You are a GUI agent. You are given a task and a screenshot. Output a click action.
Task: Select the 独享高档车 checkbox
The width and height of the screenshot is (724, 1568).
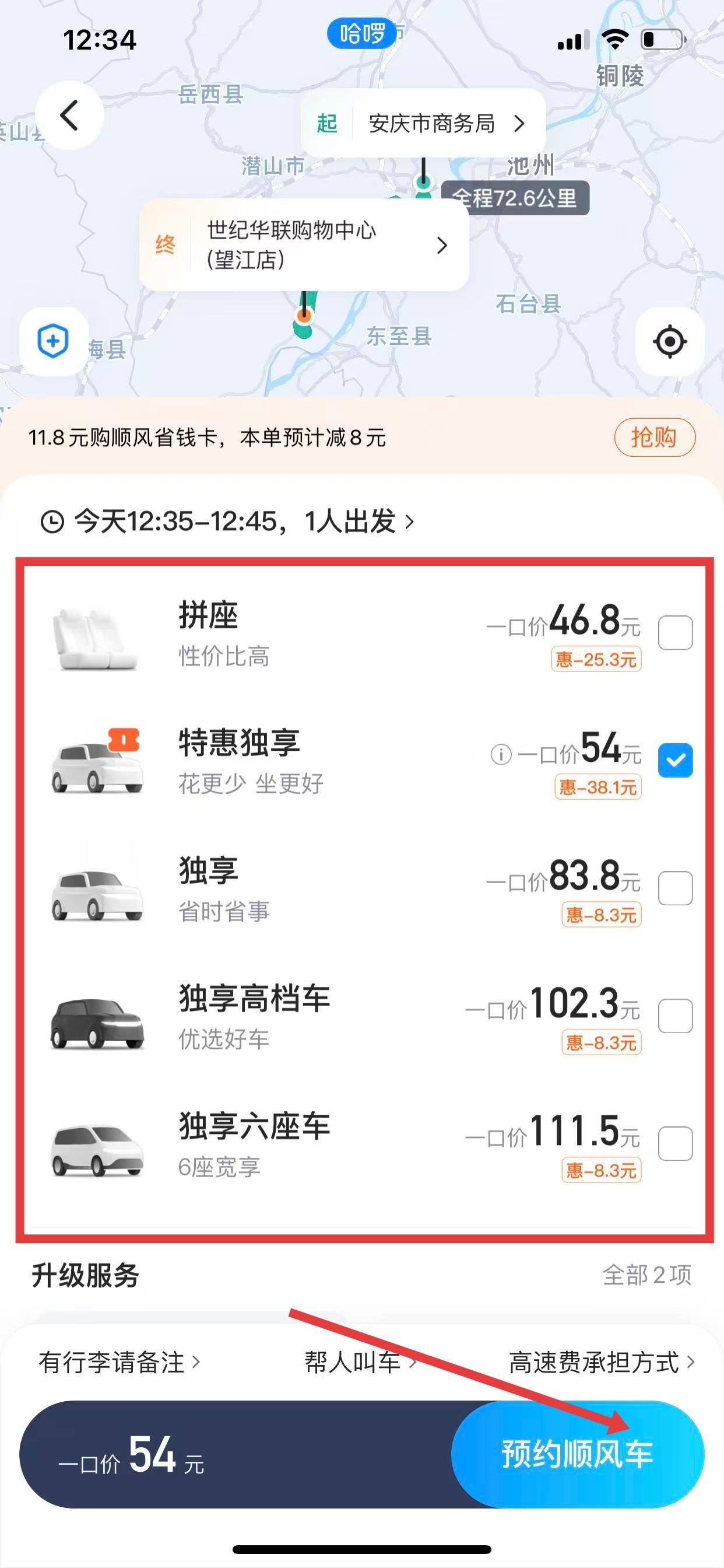(676, 1016)
